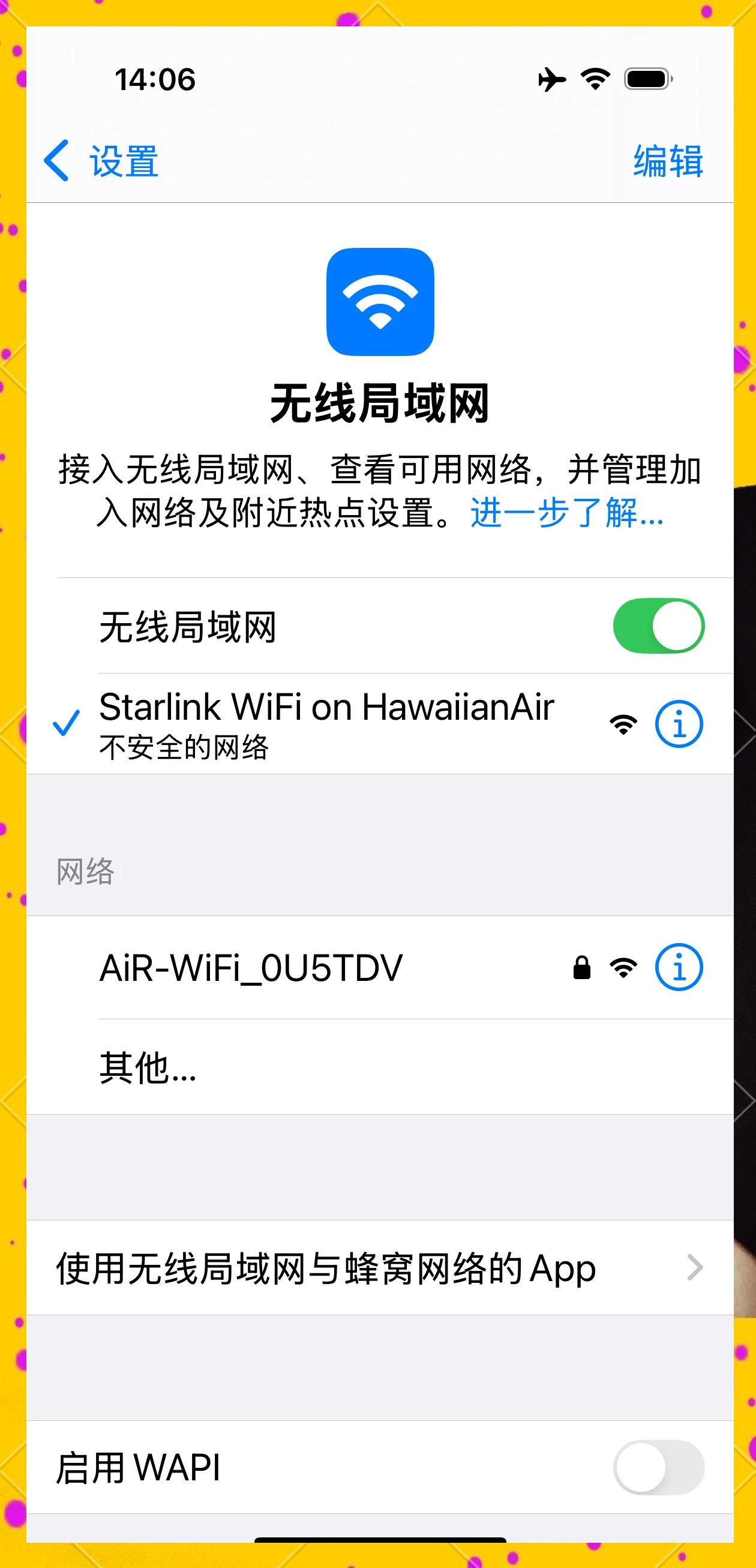
Task: Tap the checkmark beside Starlink WiFi network
Action: [x=67, y=724]
